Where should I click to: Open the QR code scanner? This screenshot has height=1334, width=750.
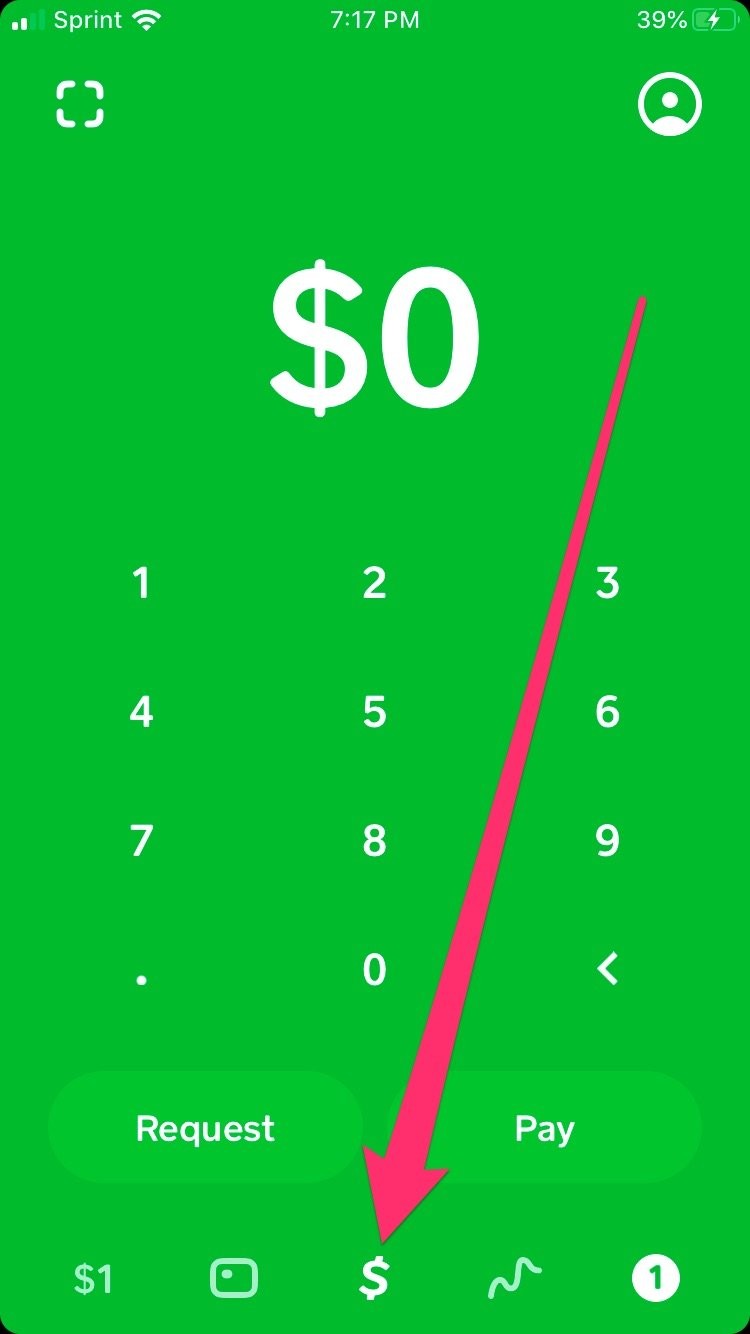pos(80,104)
